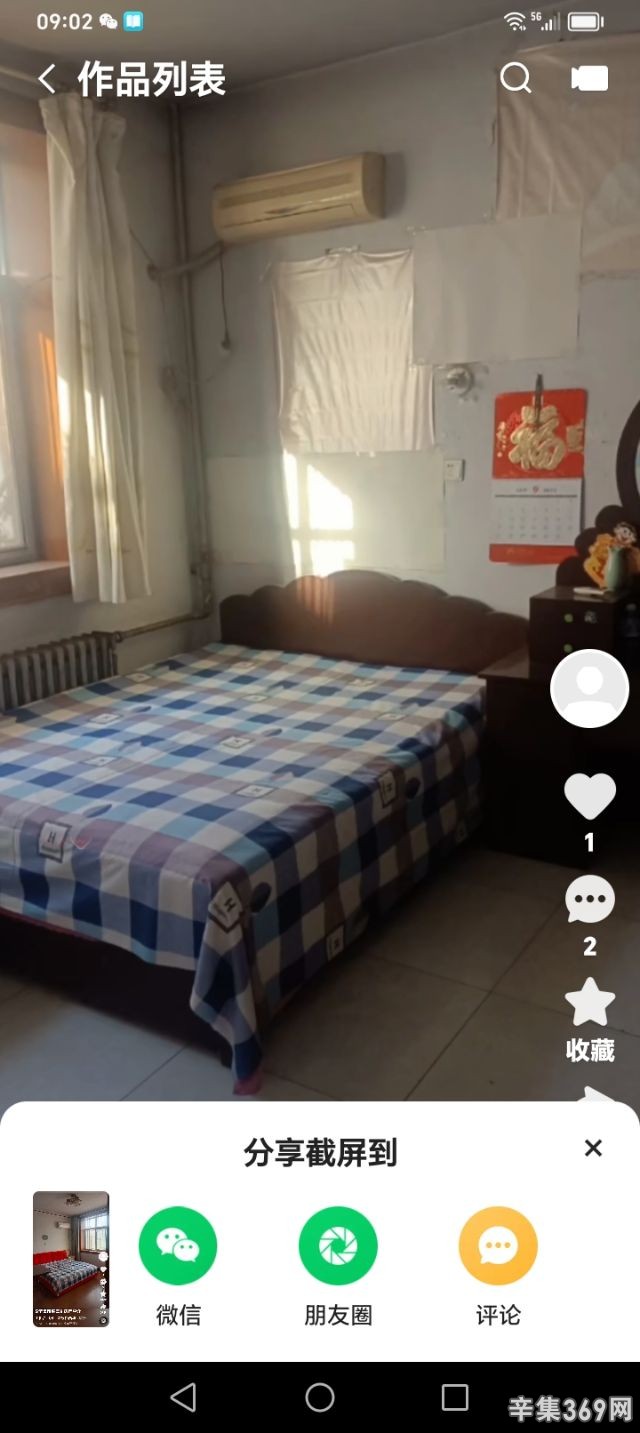The width and height of the screenshot is (640, 1433).
Task: Tap the system back button
Action: (x=183, y=1397)
